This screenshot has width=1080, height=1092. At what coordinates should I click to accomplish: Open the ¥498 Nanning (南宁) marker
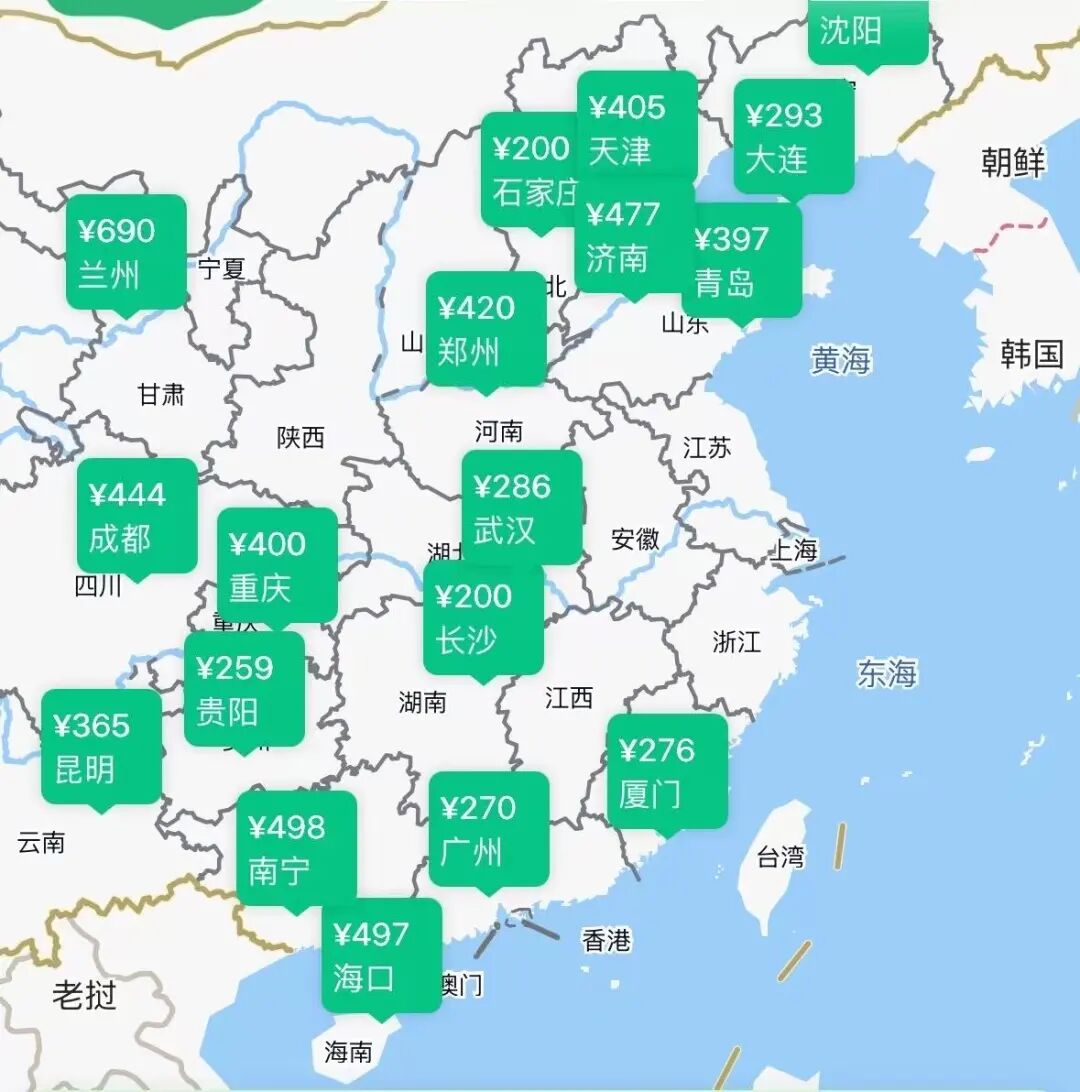pos(297,849)
